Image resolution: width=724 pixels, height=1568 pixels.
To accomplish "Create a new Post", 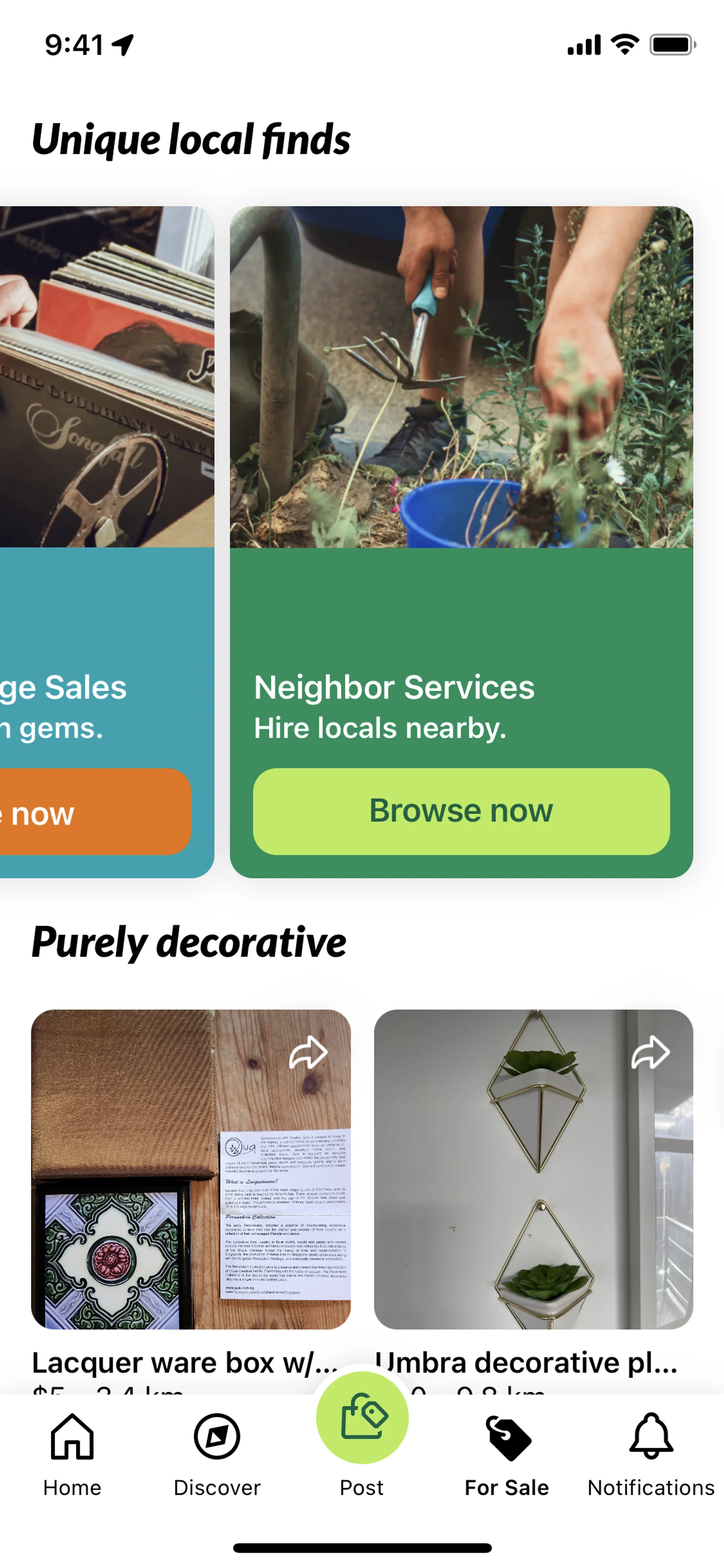I will click(362, 1424).
